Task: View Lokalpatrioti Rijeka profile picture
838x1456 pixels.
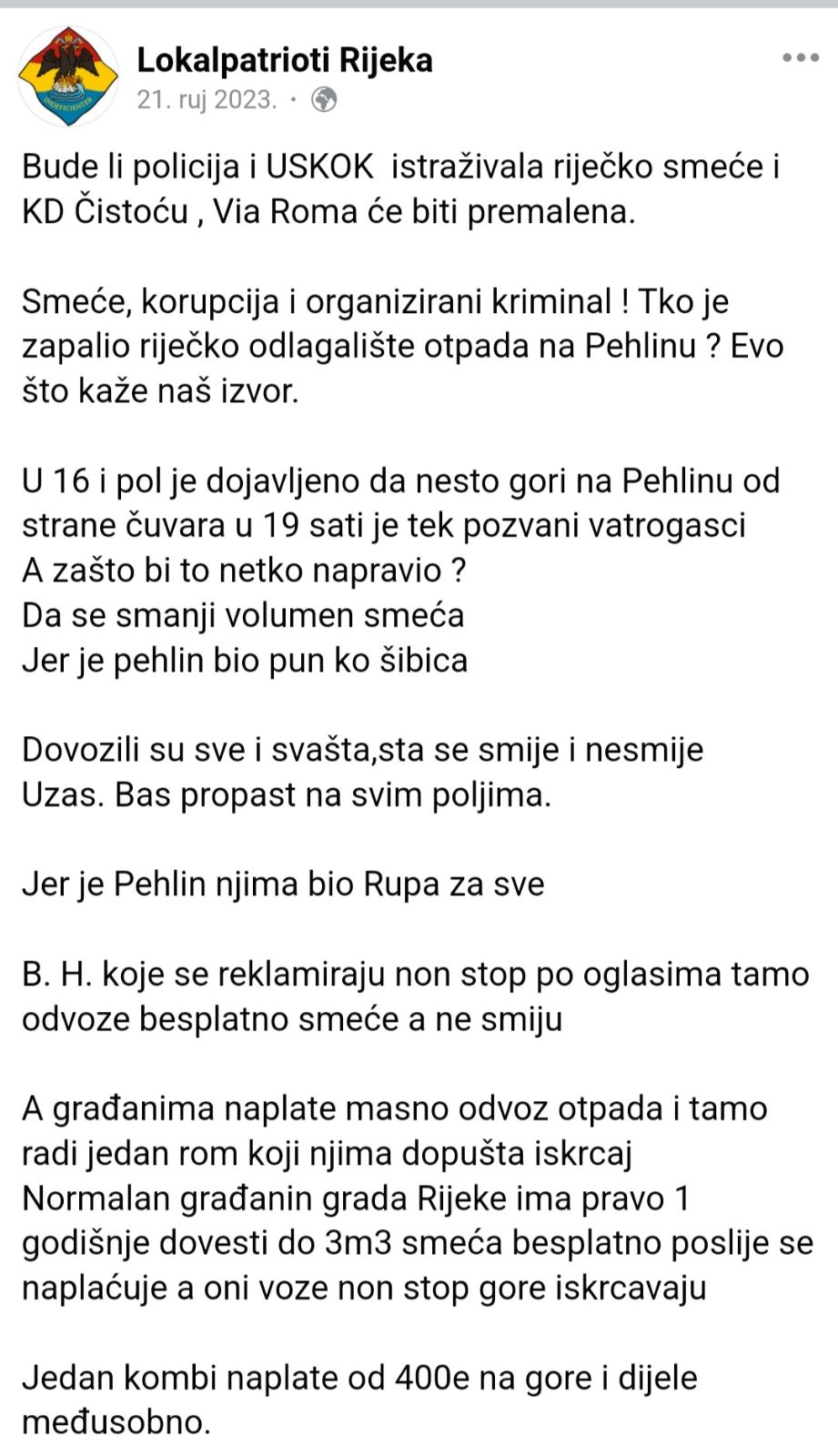Action: tap(68, 76)
